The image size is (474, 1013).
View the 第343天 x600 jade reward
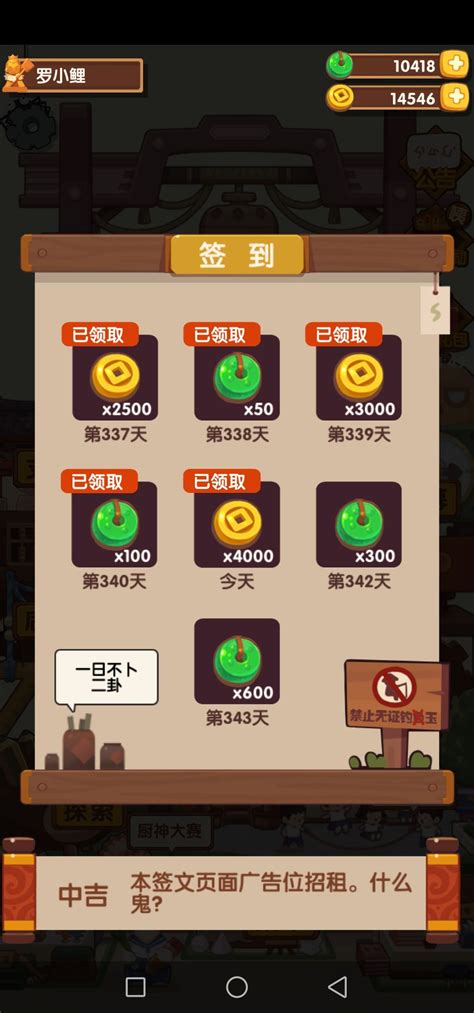237,661
